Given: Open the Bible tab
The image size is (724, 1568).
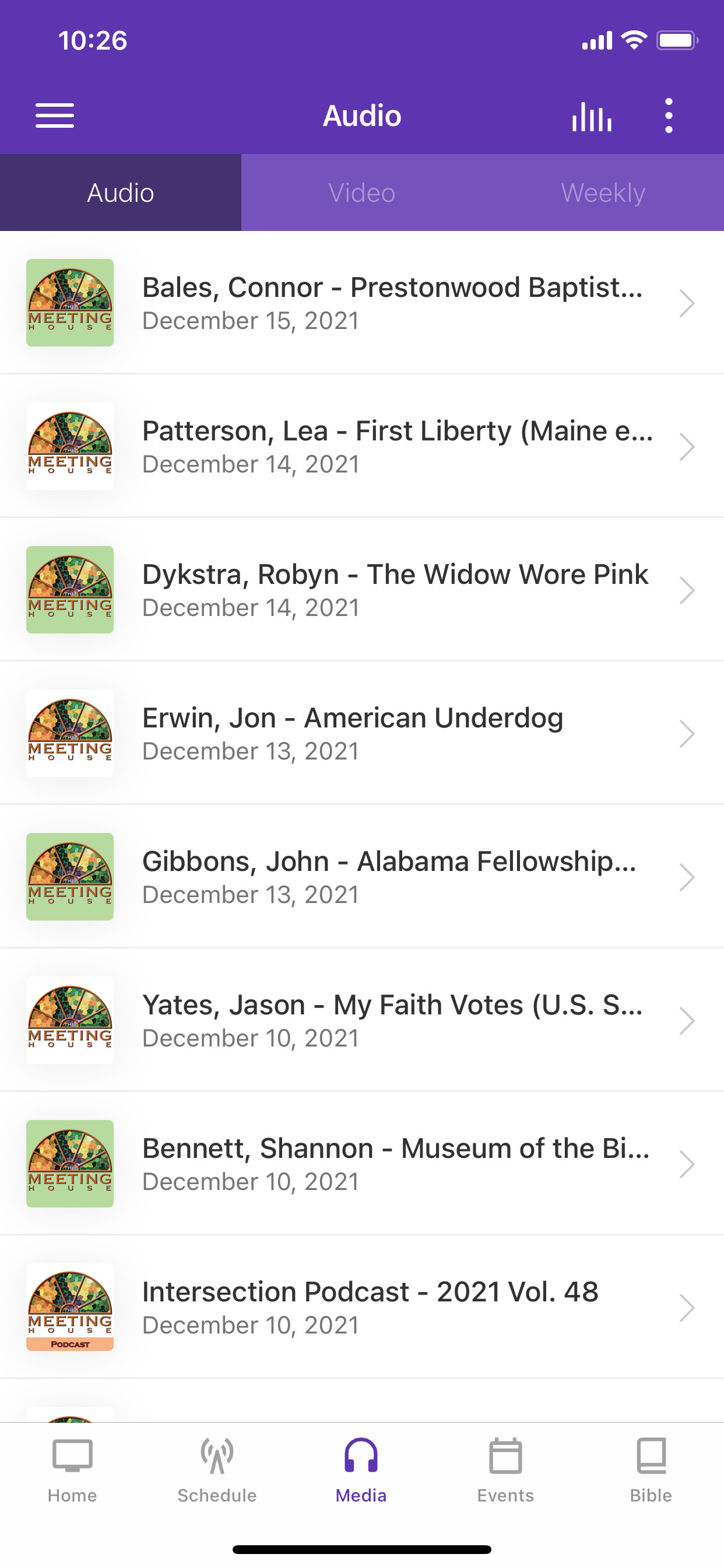Looking at the screenshot, I should [651, 1471].
